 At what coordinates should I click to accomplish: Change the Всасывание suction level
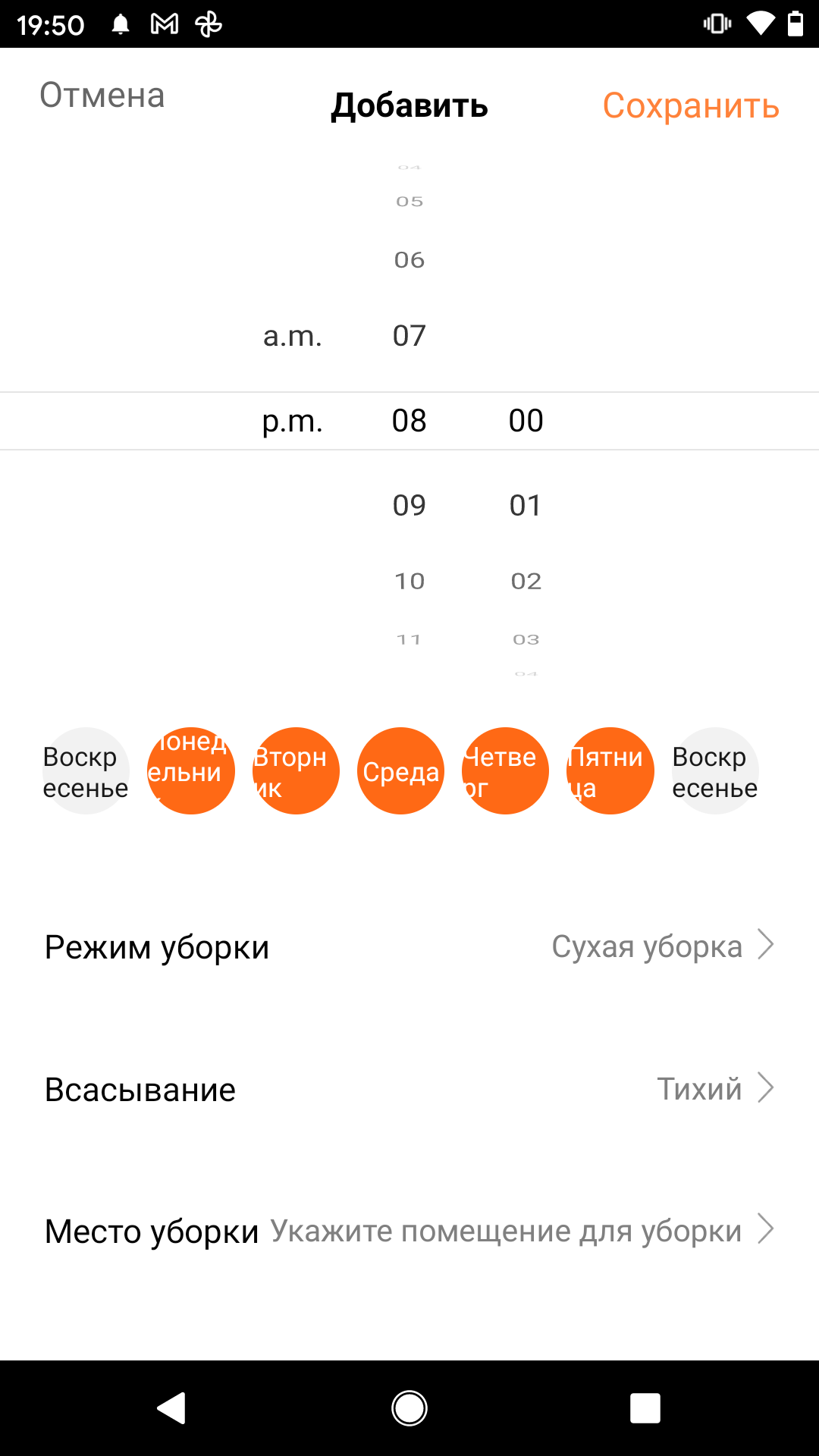[x=409, y=1089]
